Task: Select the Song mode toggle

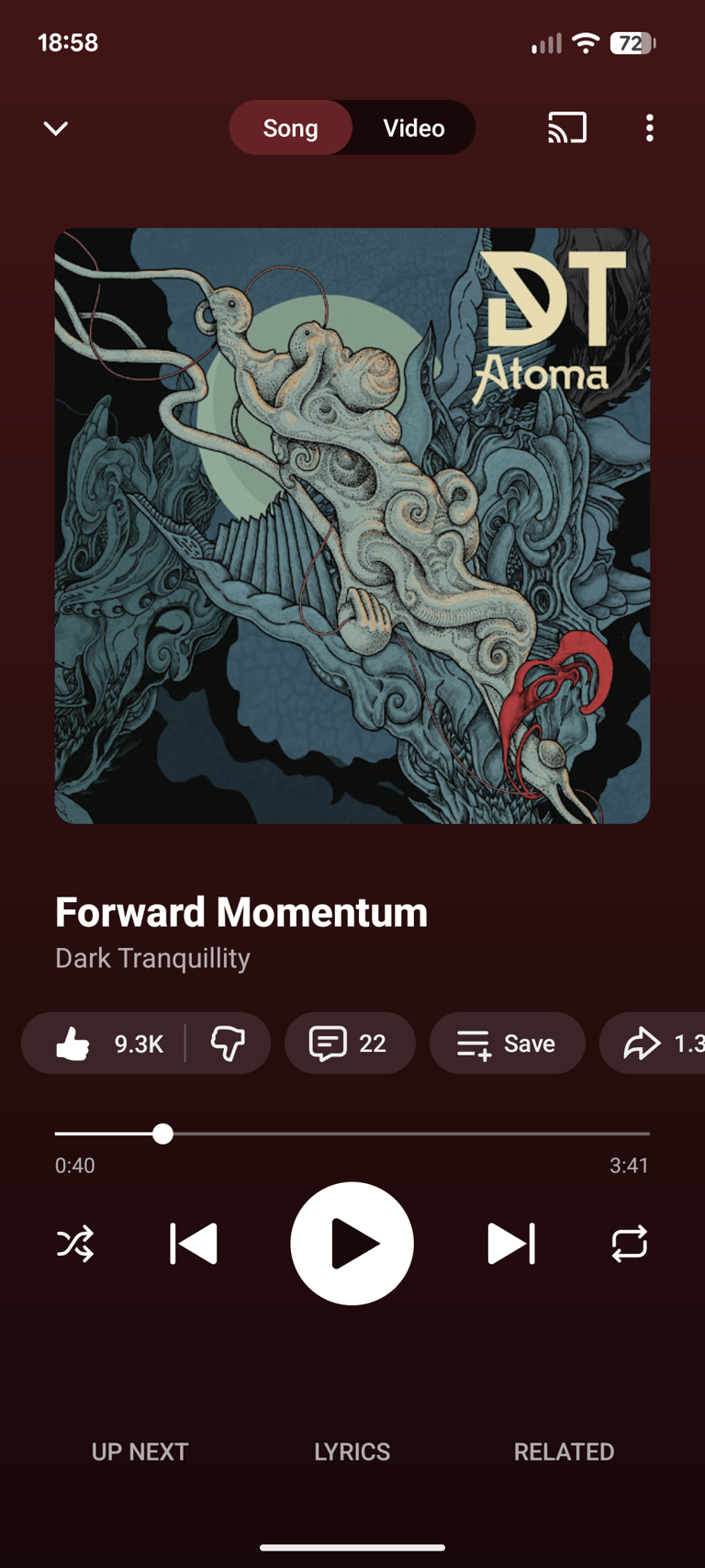Action: pos(290,128)
